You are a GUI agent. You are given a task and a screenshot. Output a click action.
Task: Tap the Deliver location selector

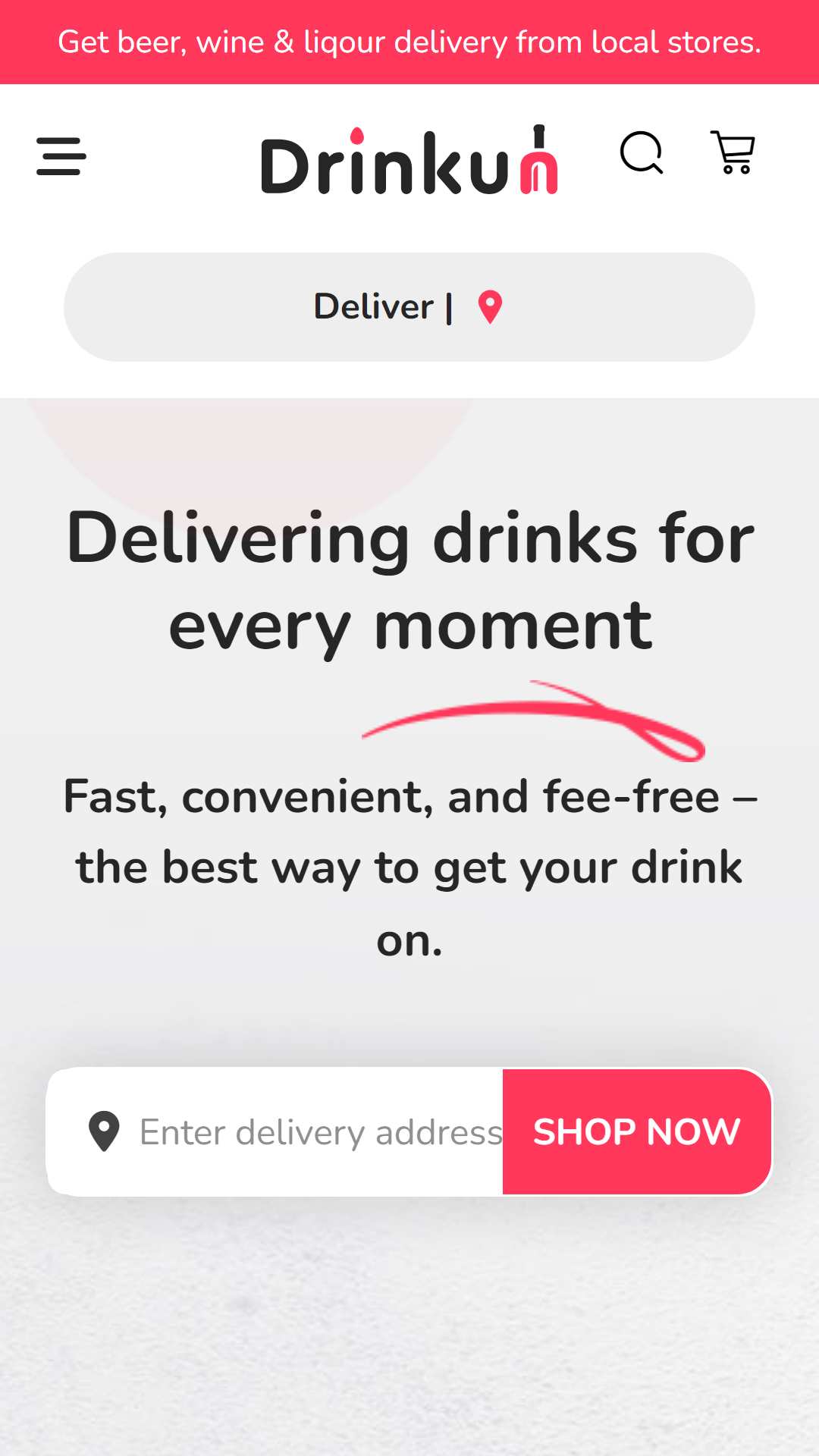pos(409,307)
